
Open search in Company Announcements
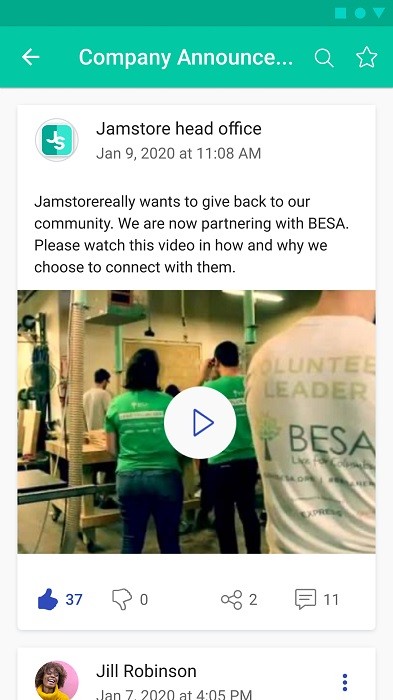pyautogui.click(x=324, y=58)
